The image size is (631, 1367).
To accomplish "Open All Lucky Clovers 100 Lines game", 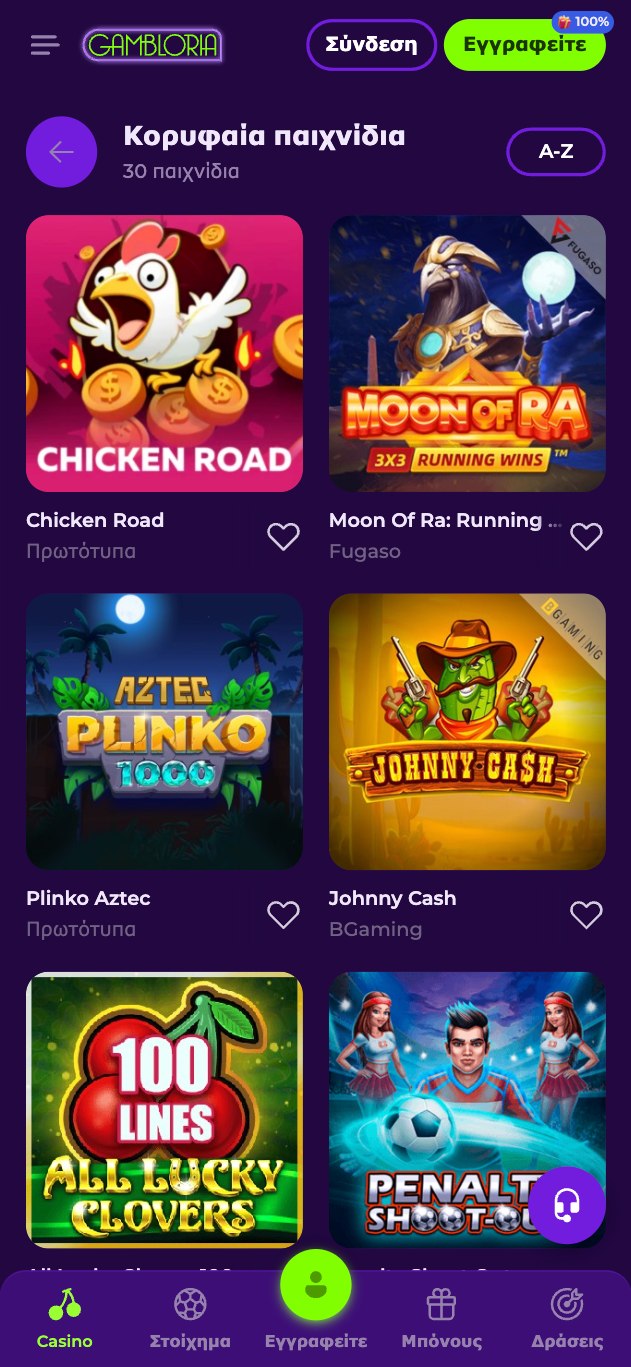I will tap(164, 1109).
